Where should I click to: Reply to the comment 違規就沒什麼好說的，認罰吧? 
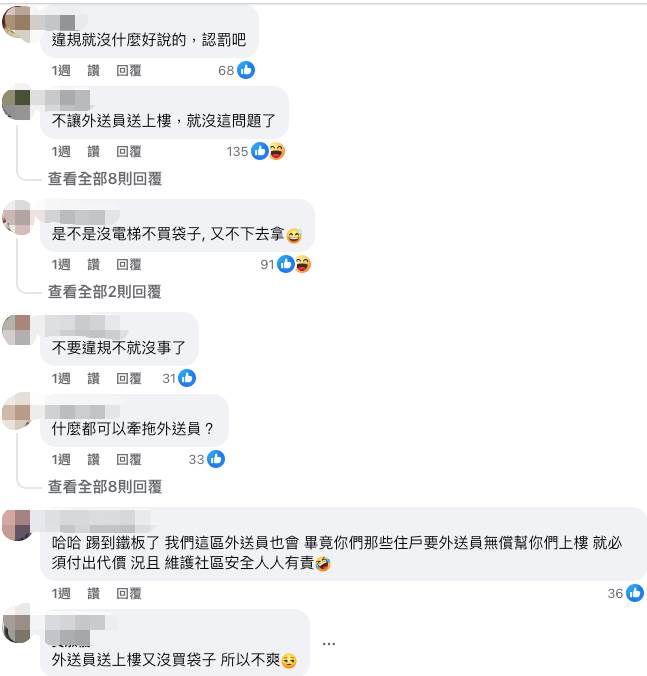(129, 71)
